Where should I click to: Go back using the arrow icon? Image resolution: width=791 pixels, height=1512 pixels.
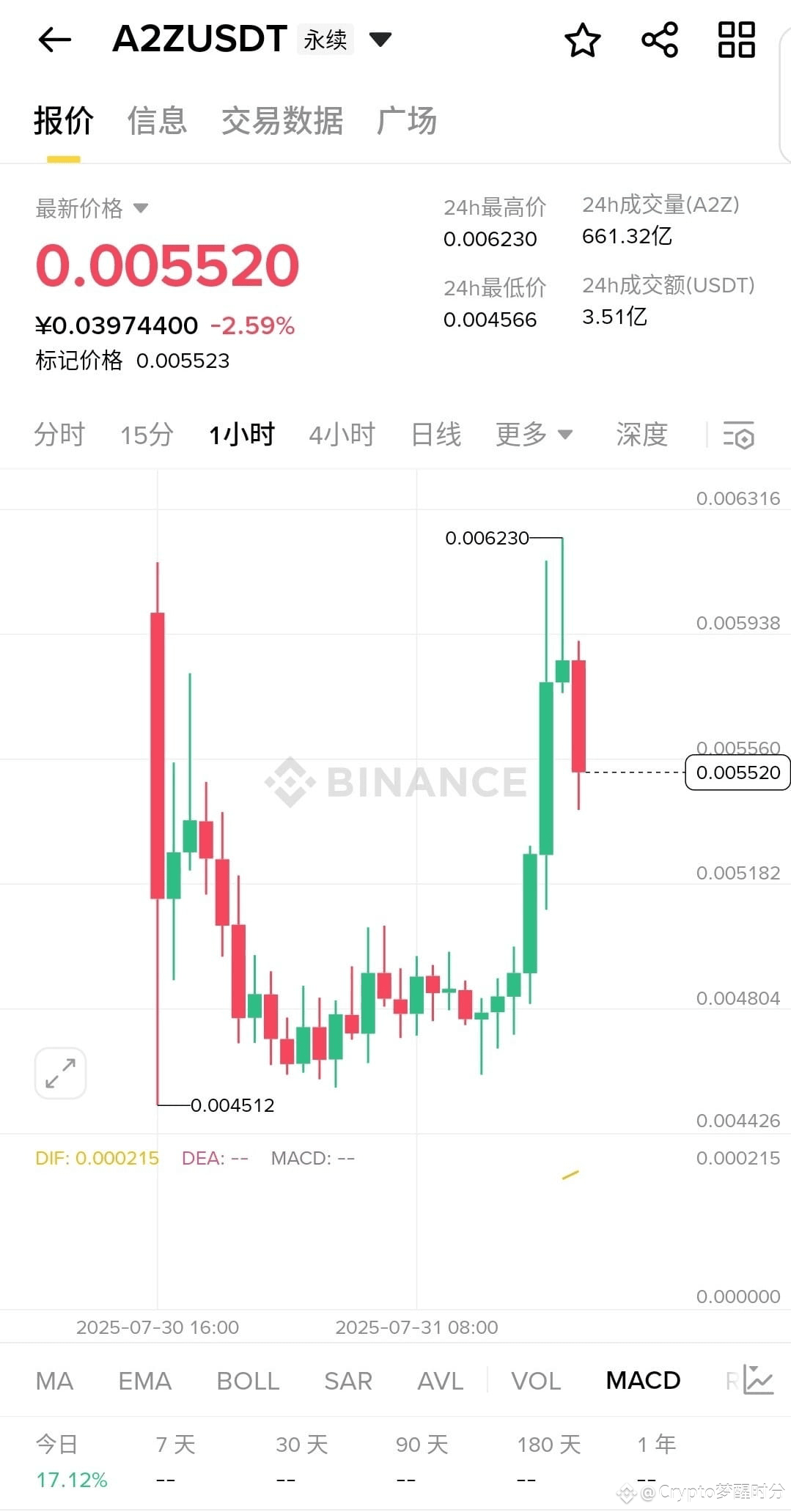[x=54, y=40]
